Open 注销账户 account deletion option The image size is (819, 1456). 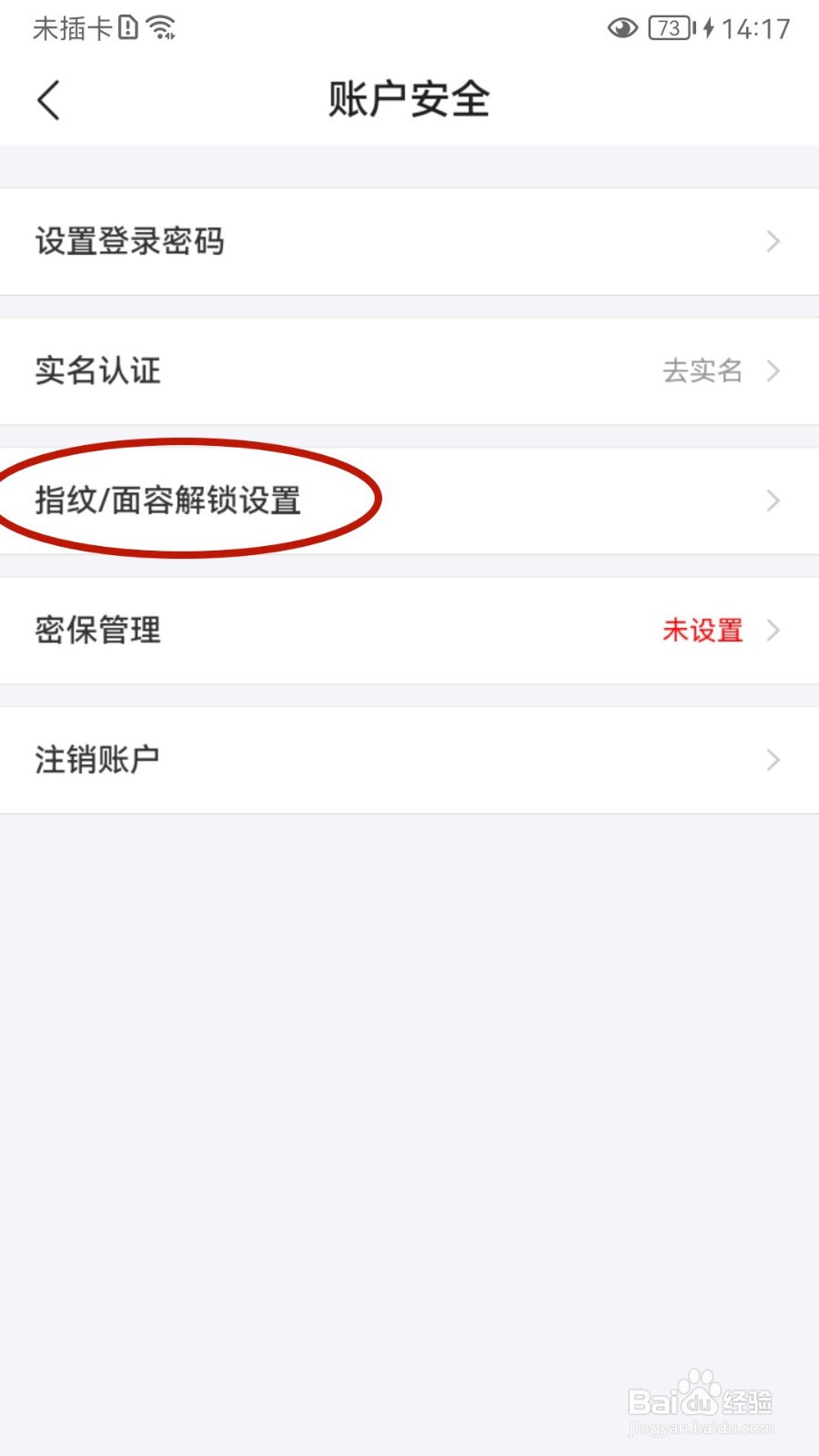click(98, 759)
